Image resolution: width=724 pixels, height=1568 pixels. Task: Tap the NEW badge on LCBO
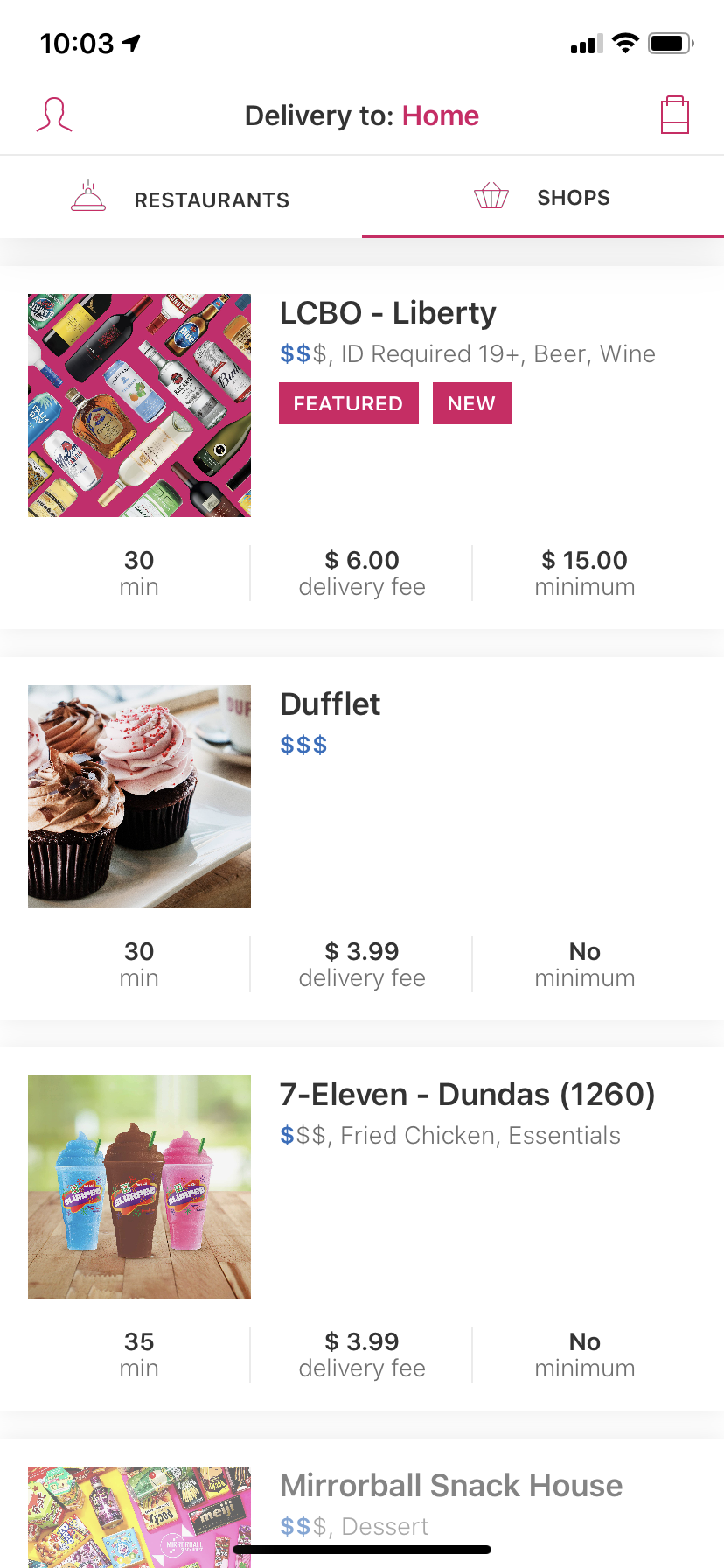pos(471,403)
